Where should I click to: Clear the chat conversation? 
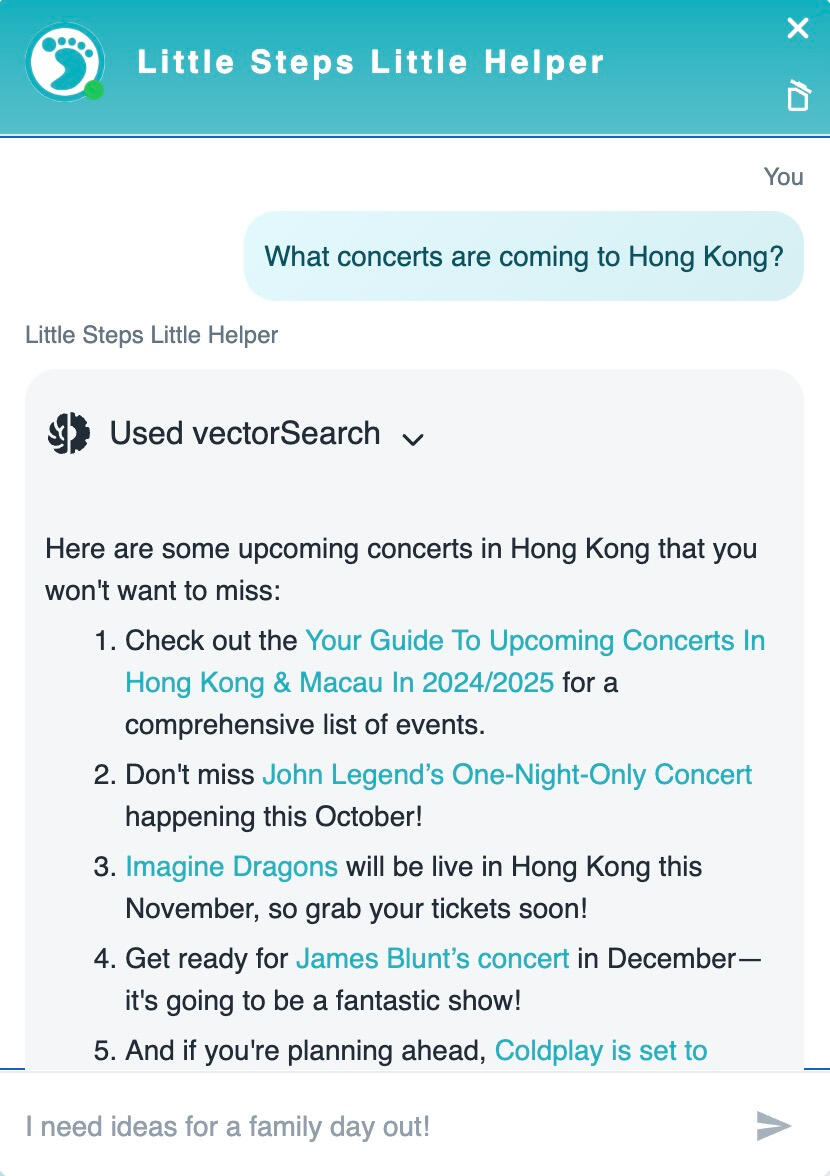tap(797, 95)
